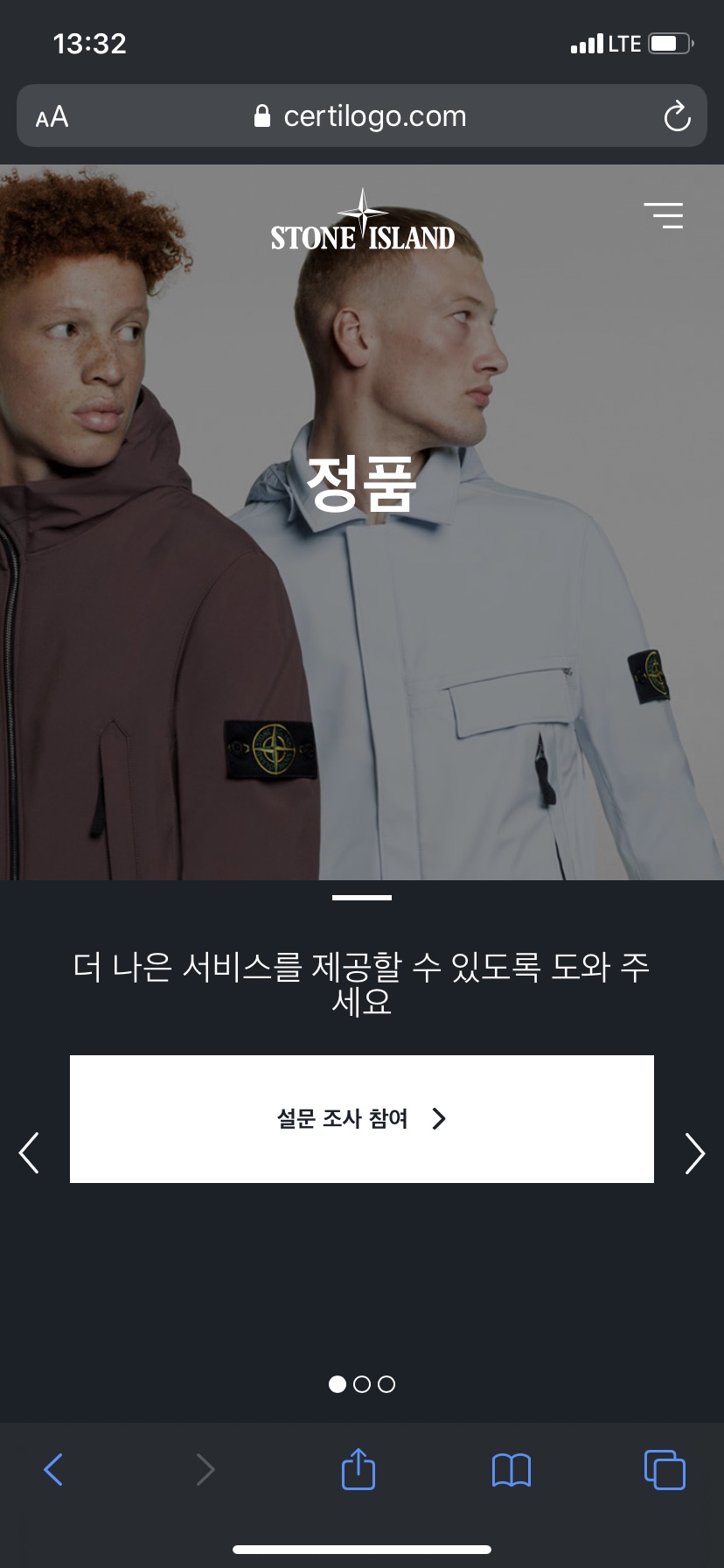
Task: Show open tabs
Action: coord(665,1469)
